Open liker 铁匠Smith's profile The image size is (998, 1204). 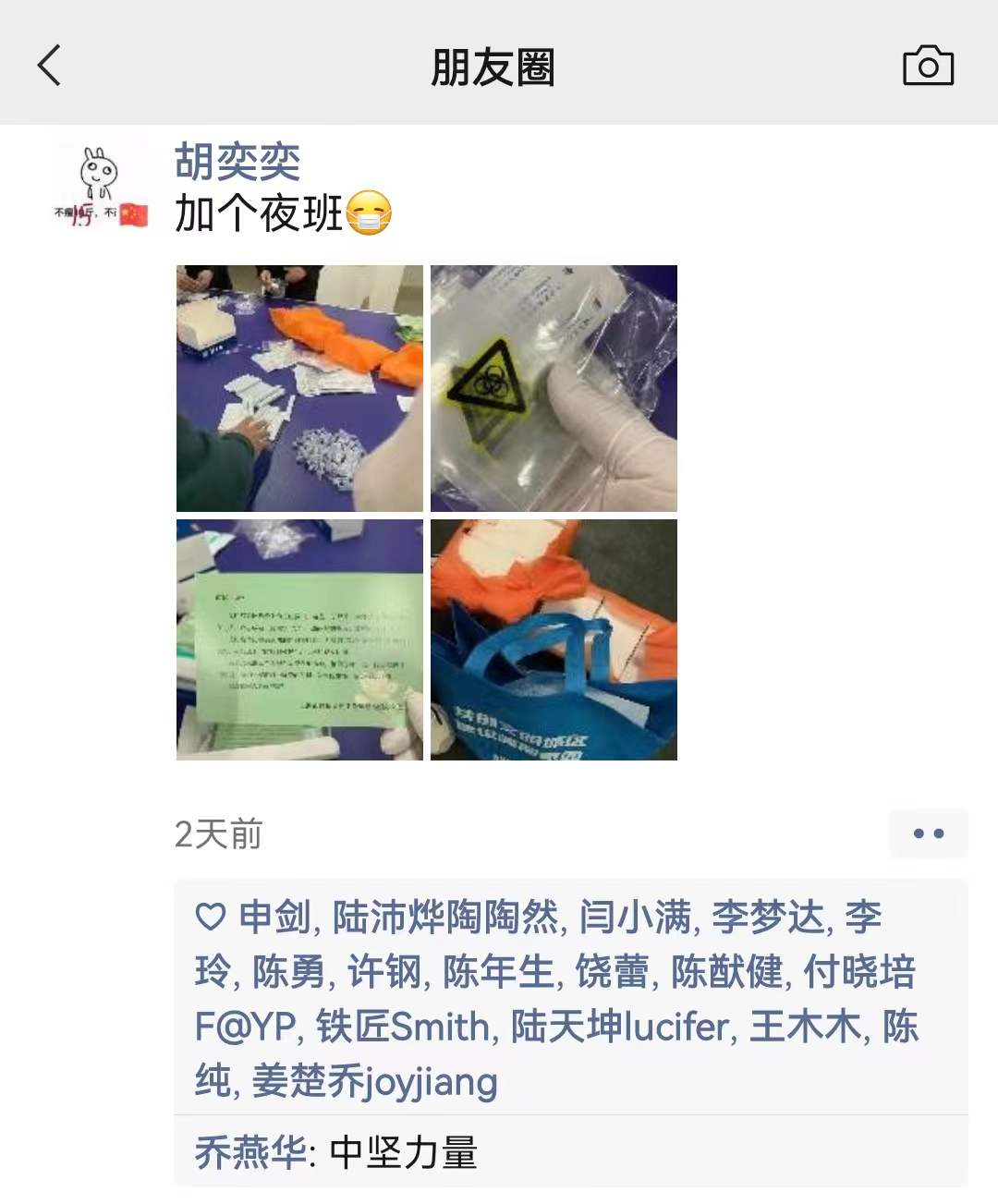pos(402,1026)
